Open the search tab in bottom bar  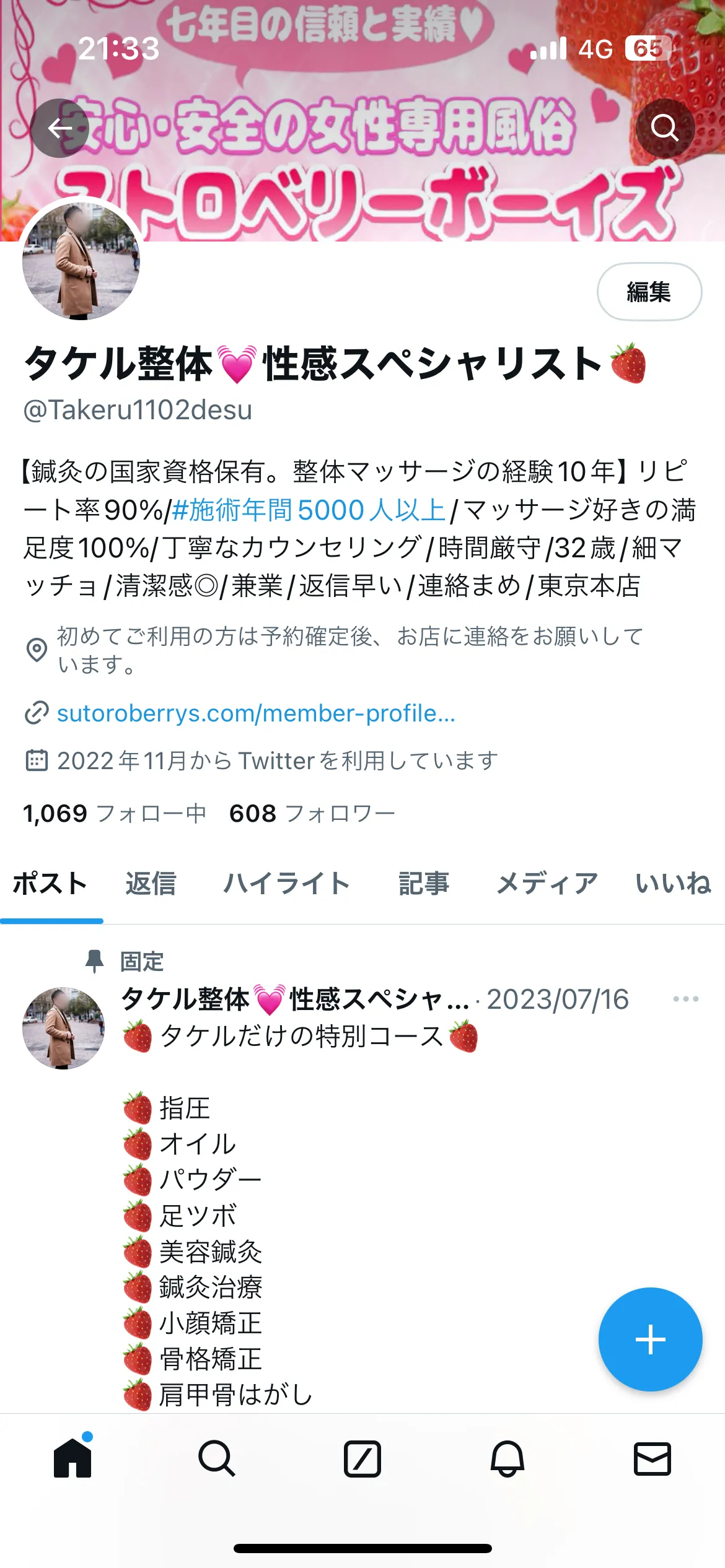(x=217, y=1458)
